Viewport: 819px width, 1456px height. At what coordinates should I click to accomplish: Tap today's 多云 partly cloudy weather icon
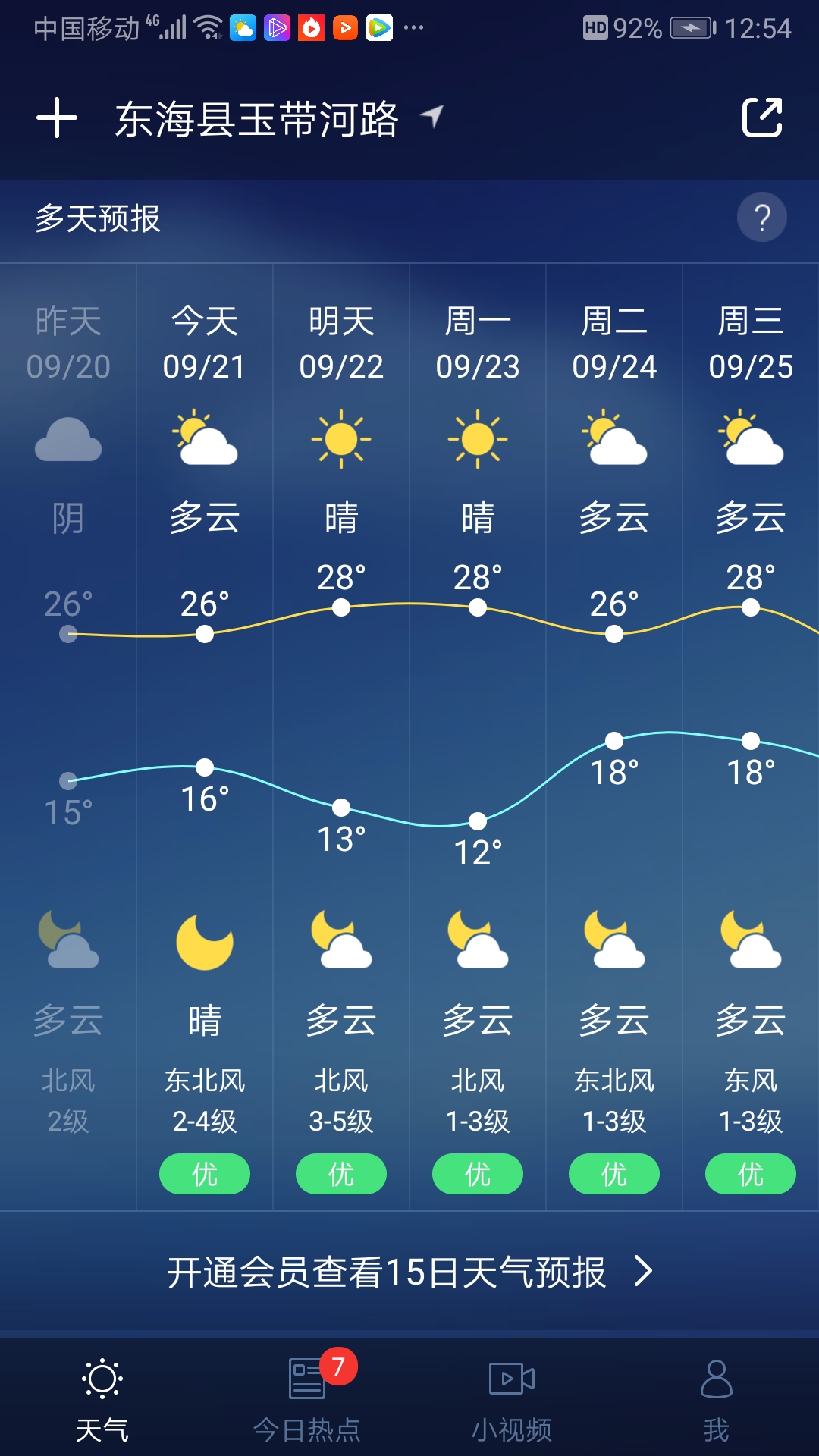click(205, 440)
